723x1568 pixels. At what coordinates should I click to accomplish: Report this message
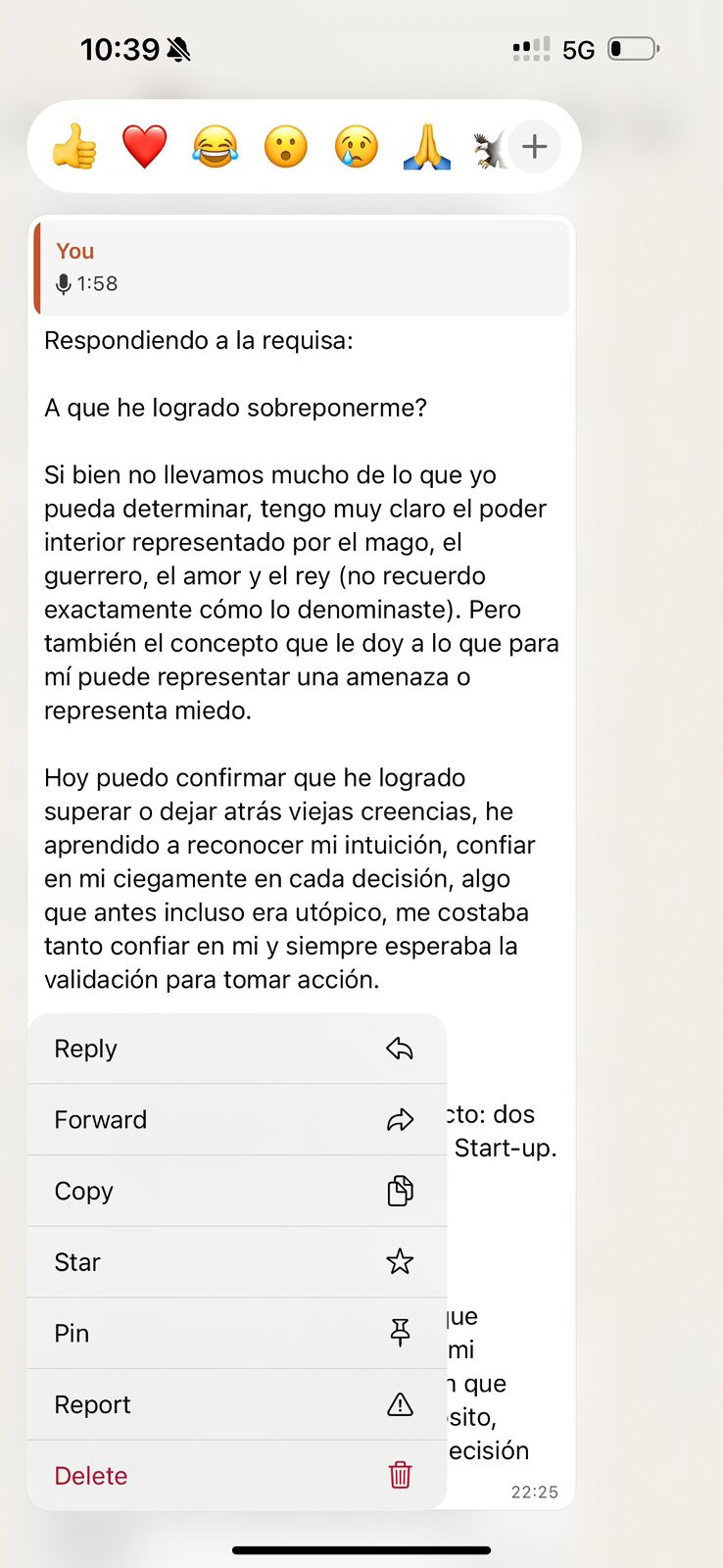pyautogui.click(x=236, y=1404)
